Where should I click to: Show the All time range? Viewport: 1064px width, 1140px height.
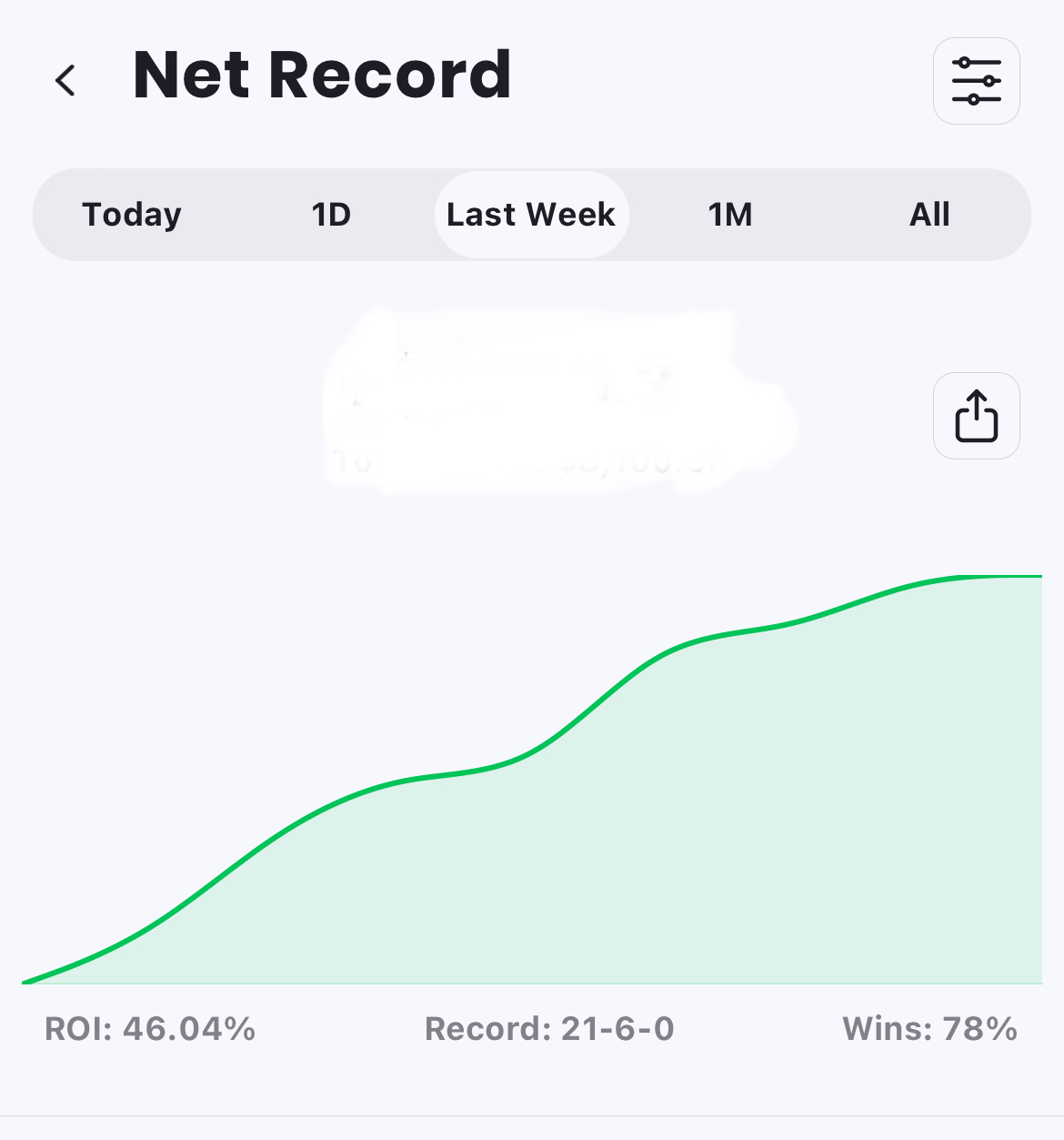(929, 215)
